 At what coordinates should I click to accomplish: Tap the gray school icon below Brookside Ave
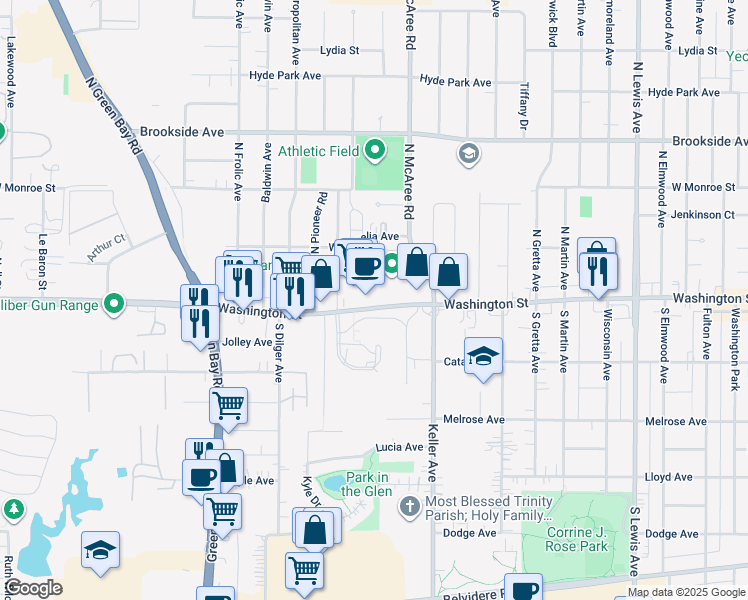pos(469,154)
